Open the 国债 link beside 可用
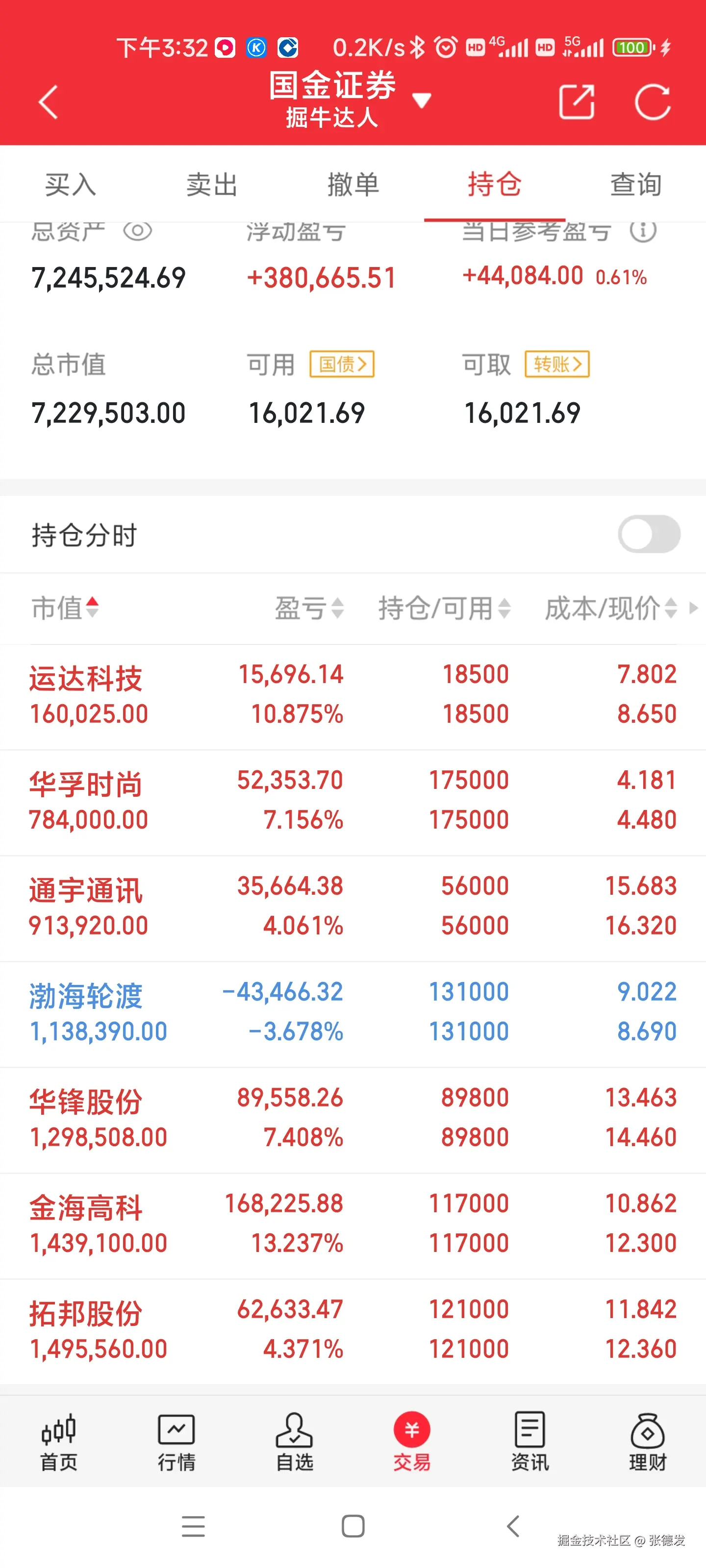Image resolution: width=706 pixels, height=1568 pixels. [x=342, y=364]
